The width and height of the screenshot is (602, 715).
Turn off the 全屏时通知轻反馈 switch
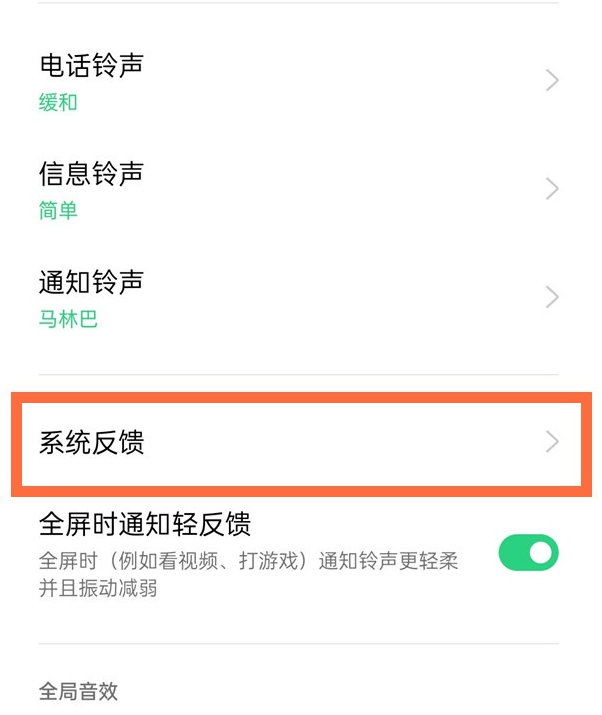528,553
